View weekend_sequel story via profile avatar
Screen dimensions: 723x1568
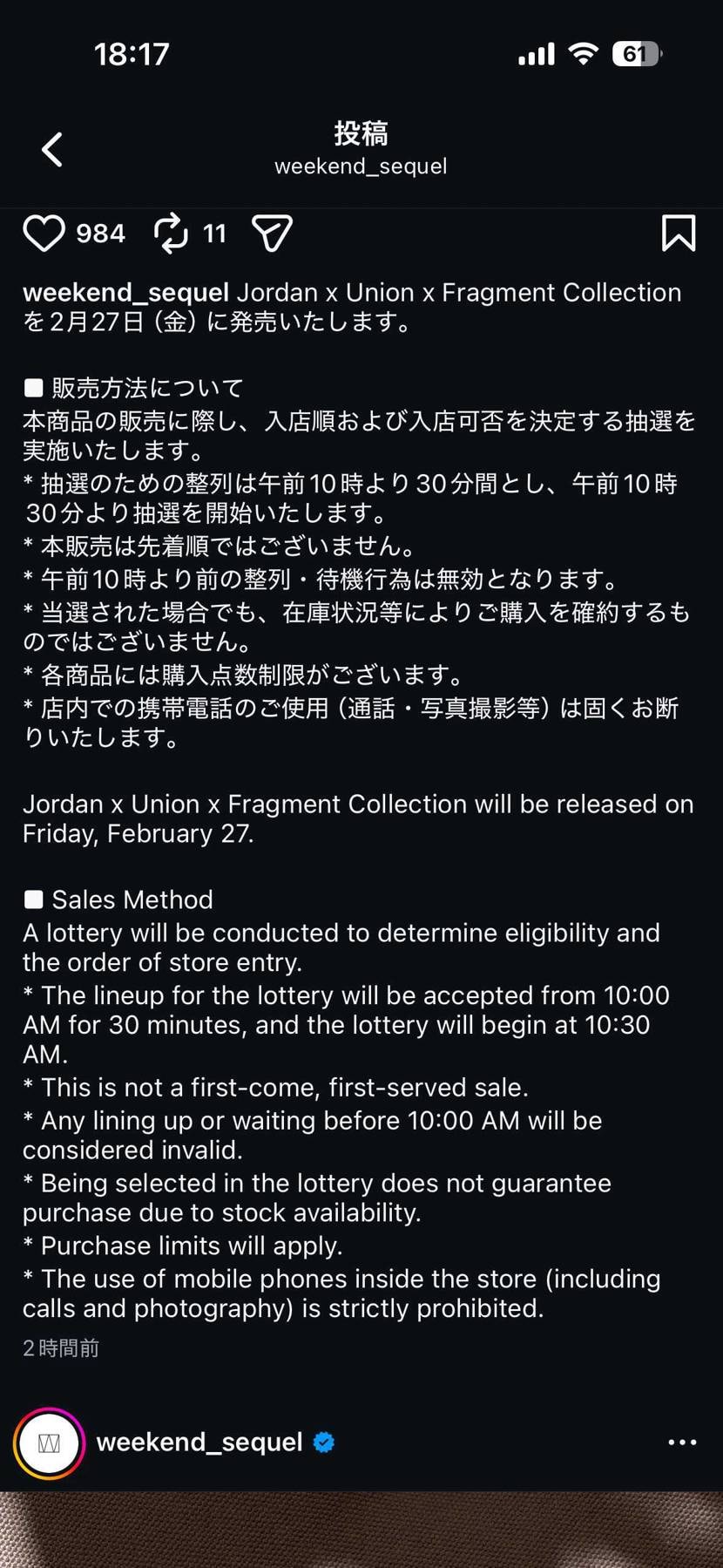point(50,1442)
